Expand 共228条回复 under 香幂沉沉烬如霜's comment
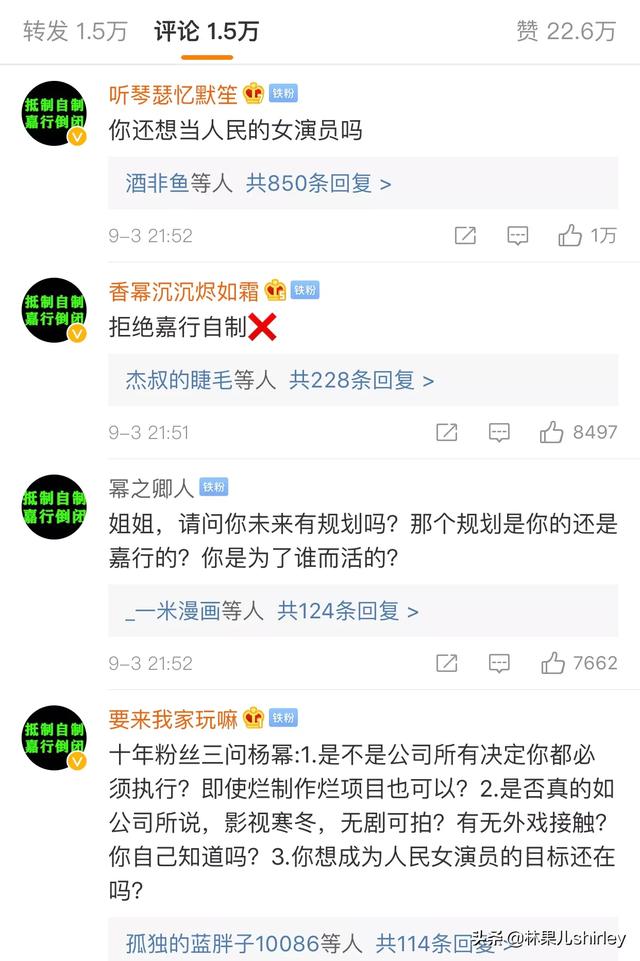The width and height of the screenshot is (640, 961). coord(361,380)
